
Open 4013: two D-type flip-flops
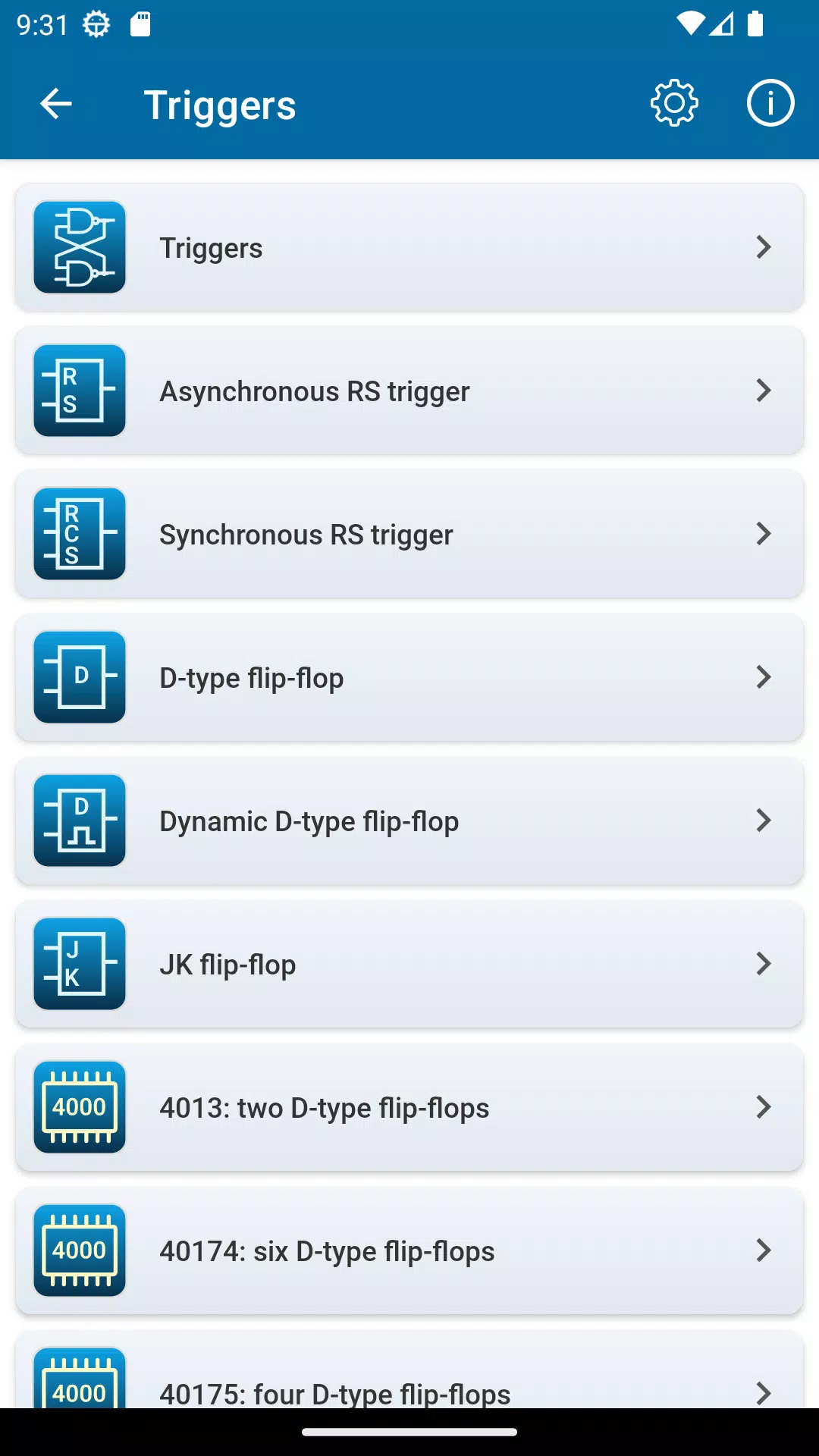(x=409, y=1107)
